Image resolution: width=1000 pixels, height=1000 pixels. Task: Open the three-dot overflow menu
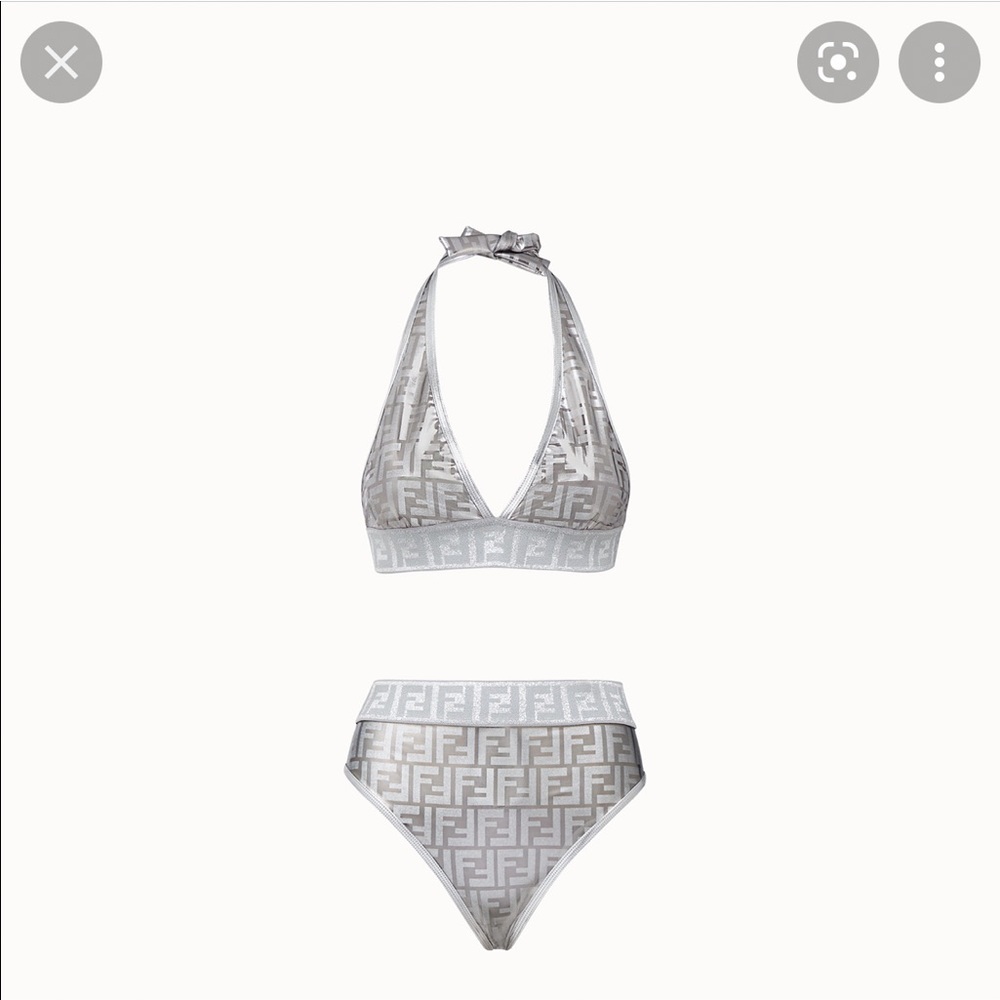coord(938,62)
